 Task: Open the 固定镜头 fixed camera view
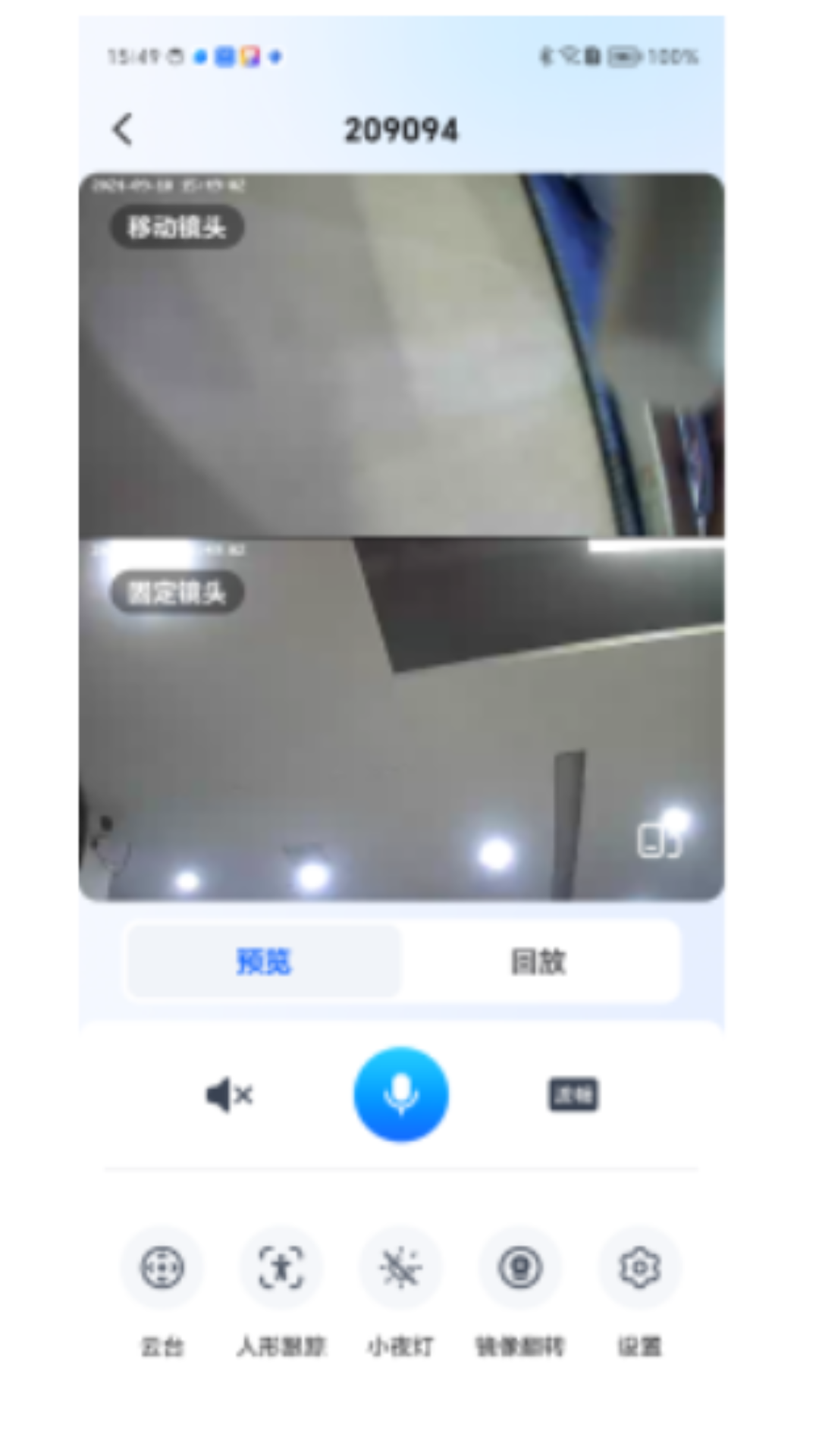coord(177,592)
